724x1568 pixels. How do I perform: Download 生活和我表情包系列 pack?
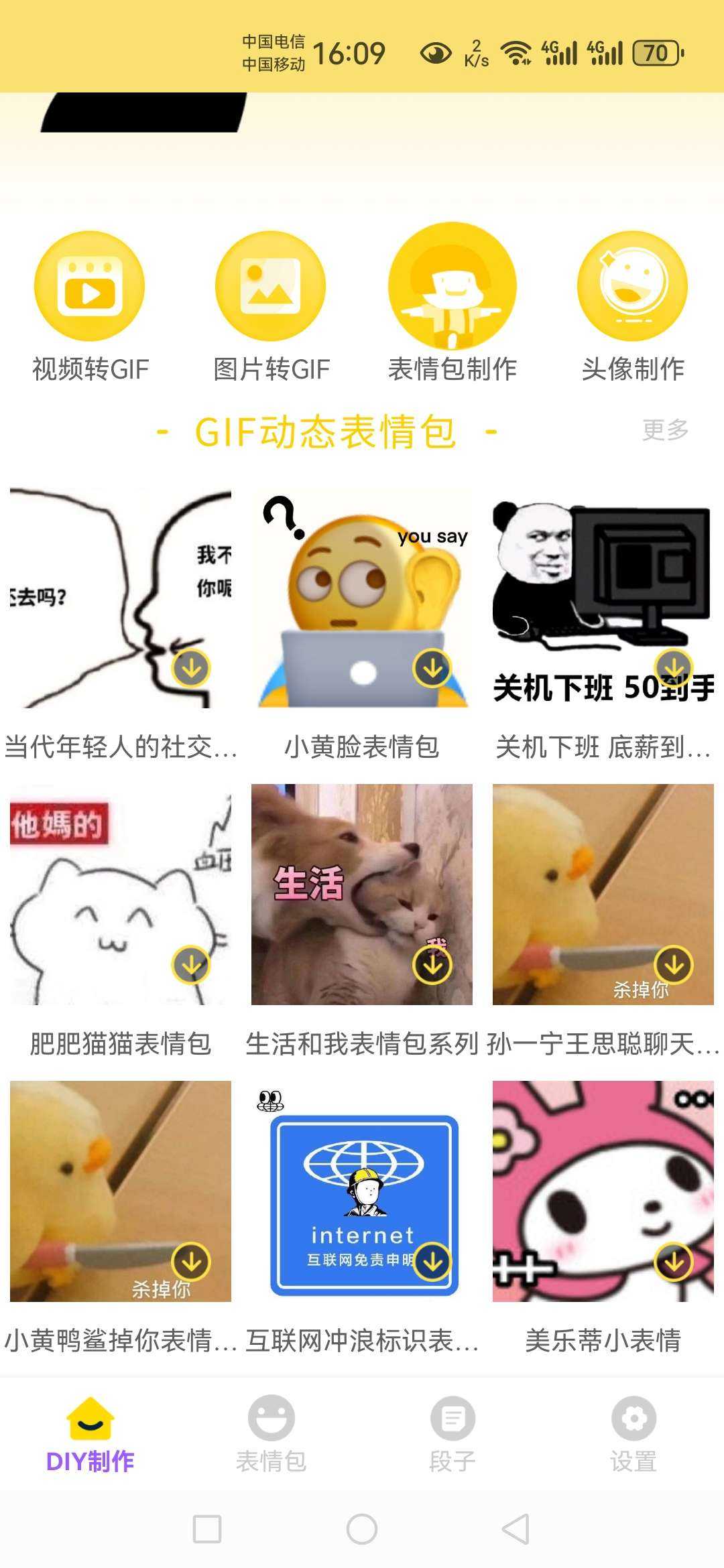[432, 965]
